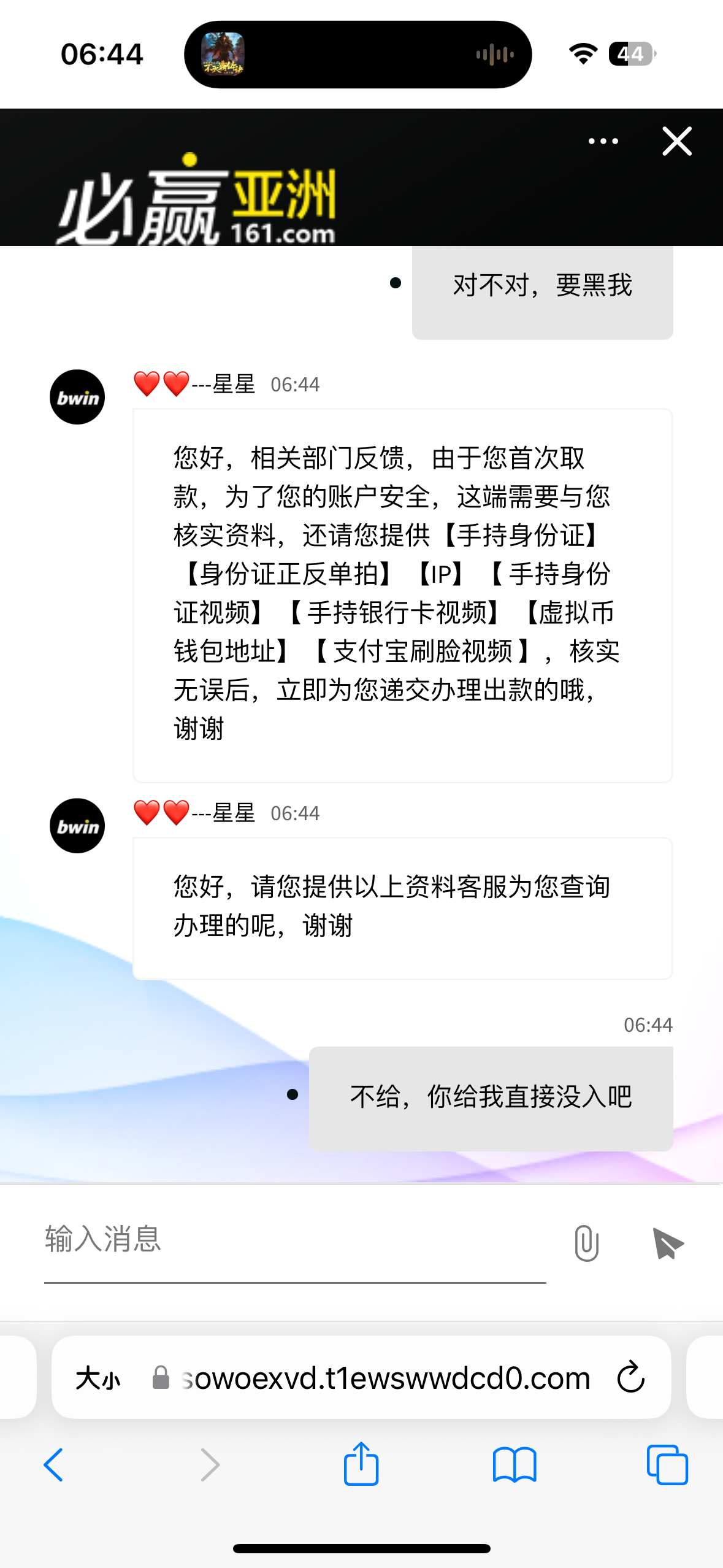Open Safari bookmarks

[515, 1465]
